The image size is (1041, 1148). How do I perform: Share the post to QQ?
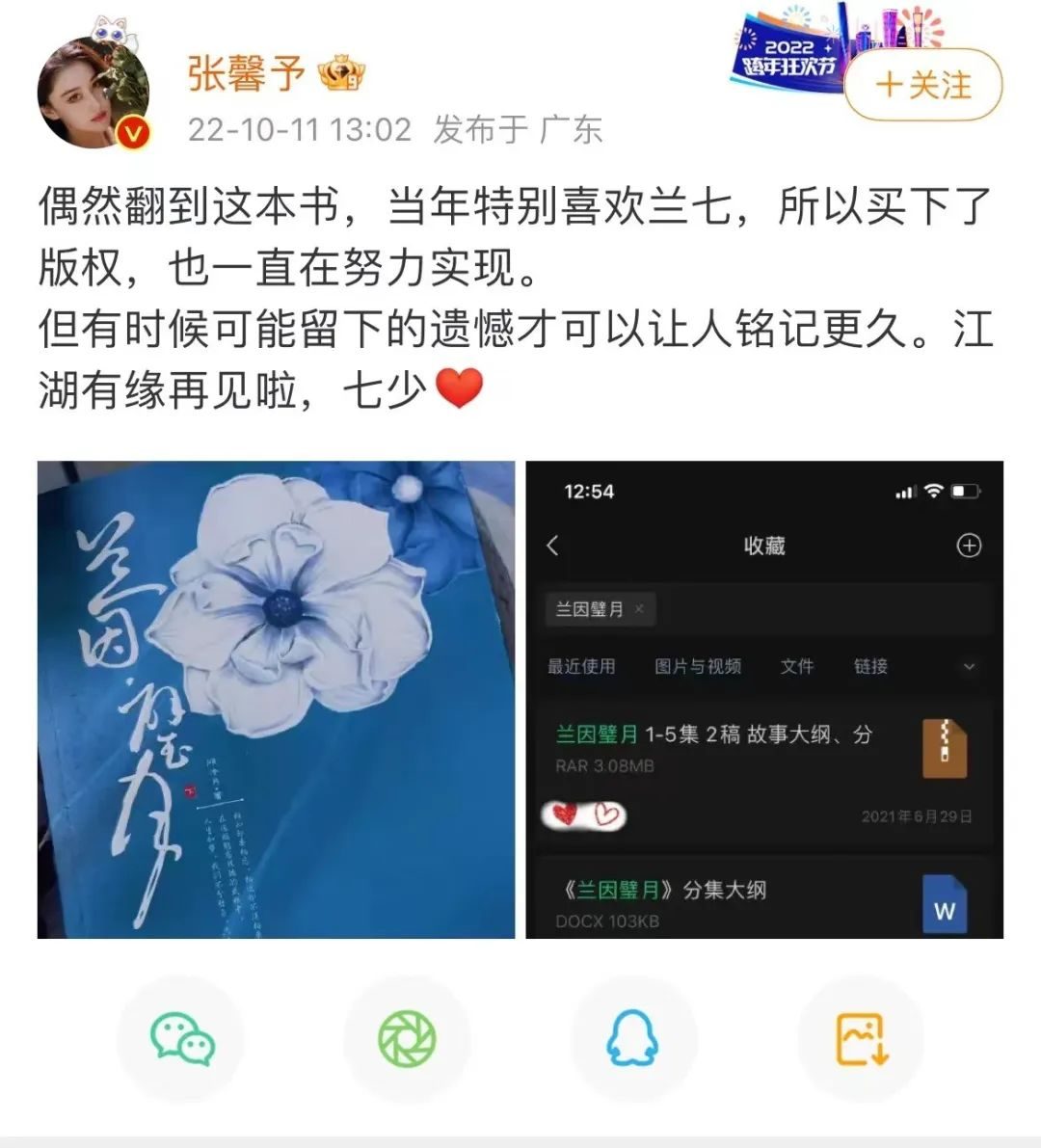pos(633,1039)
